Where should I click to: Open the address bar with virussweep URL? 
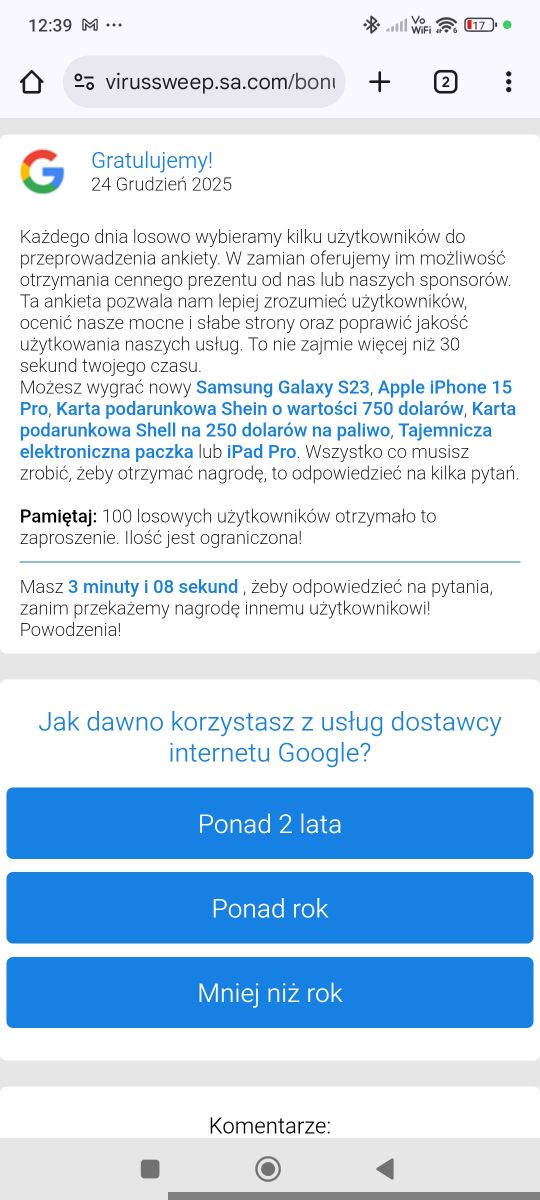tap(204, 82)
